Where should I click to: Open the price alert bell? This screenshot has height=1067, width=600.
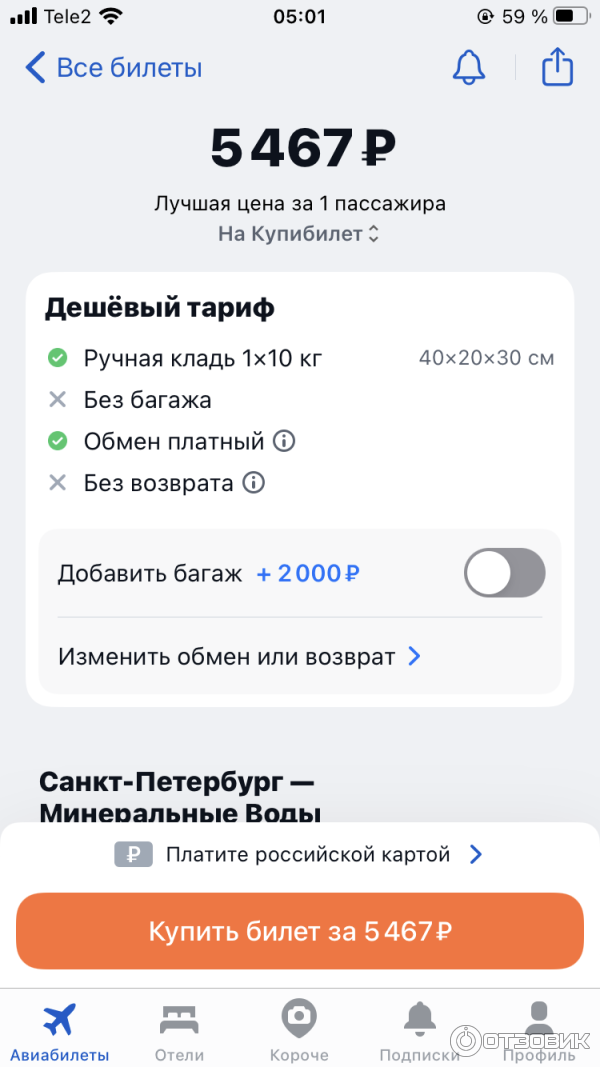pyautogui.click(x=469, y=67)
